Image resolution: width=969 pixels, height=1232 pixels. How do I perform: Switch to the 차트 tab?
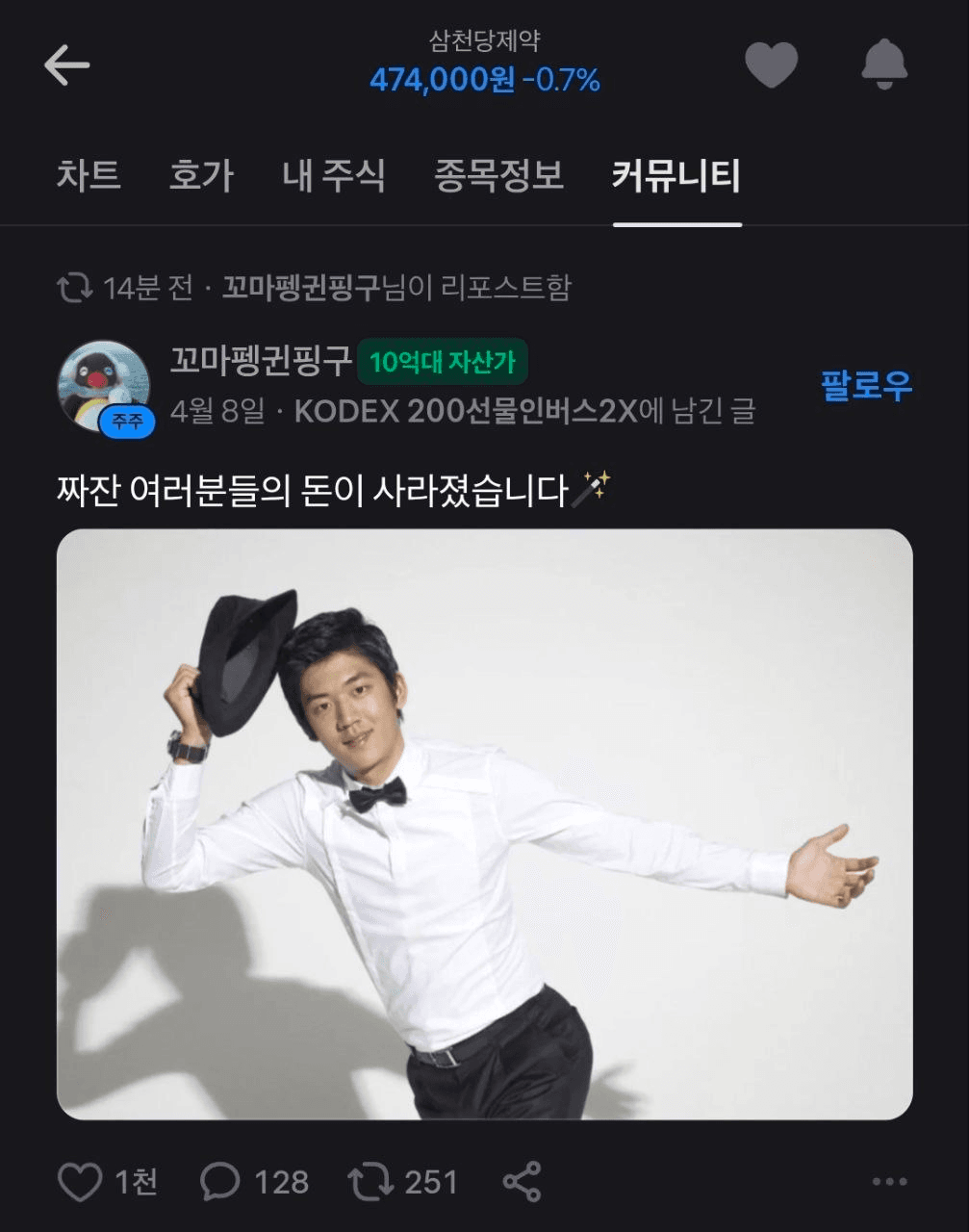pos(89,175)
